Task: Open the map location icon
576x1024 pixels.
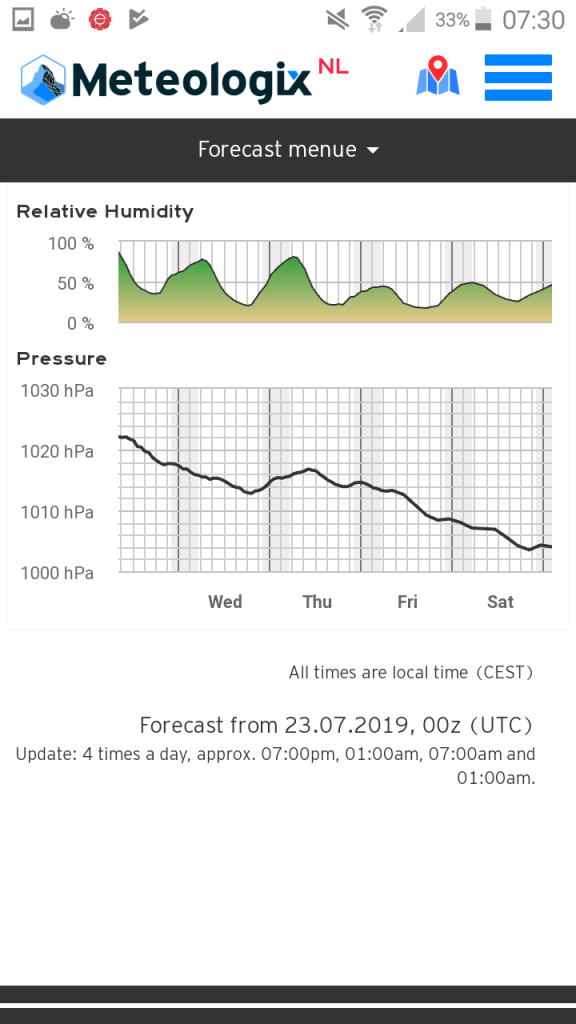Action: 438,76
